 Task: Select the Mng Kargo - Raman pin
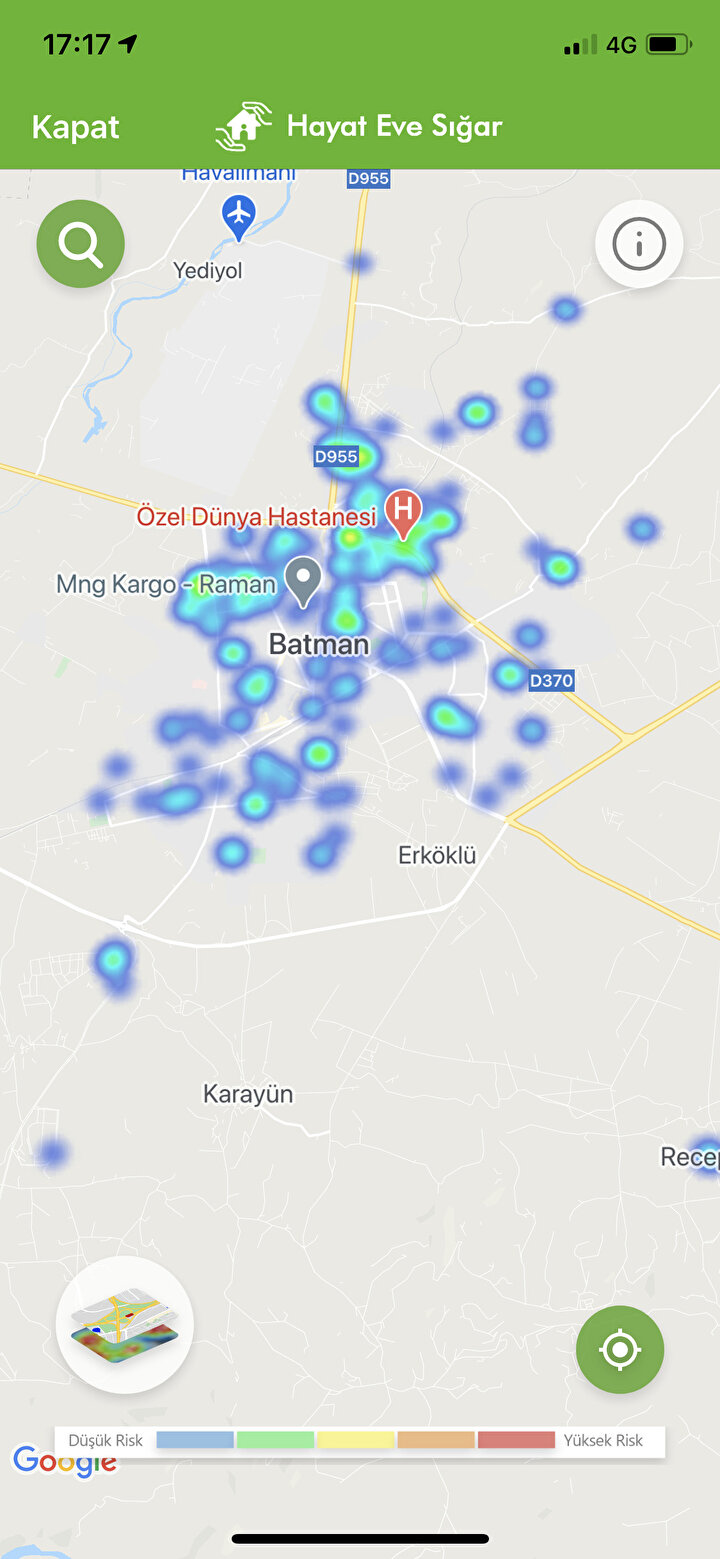[303, 579]
